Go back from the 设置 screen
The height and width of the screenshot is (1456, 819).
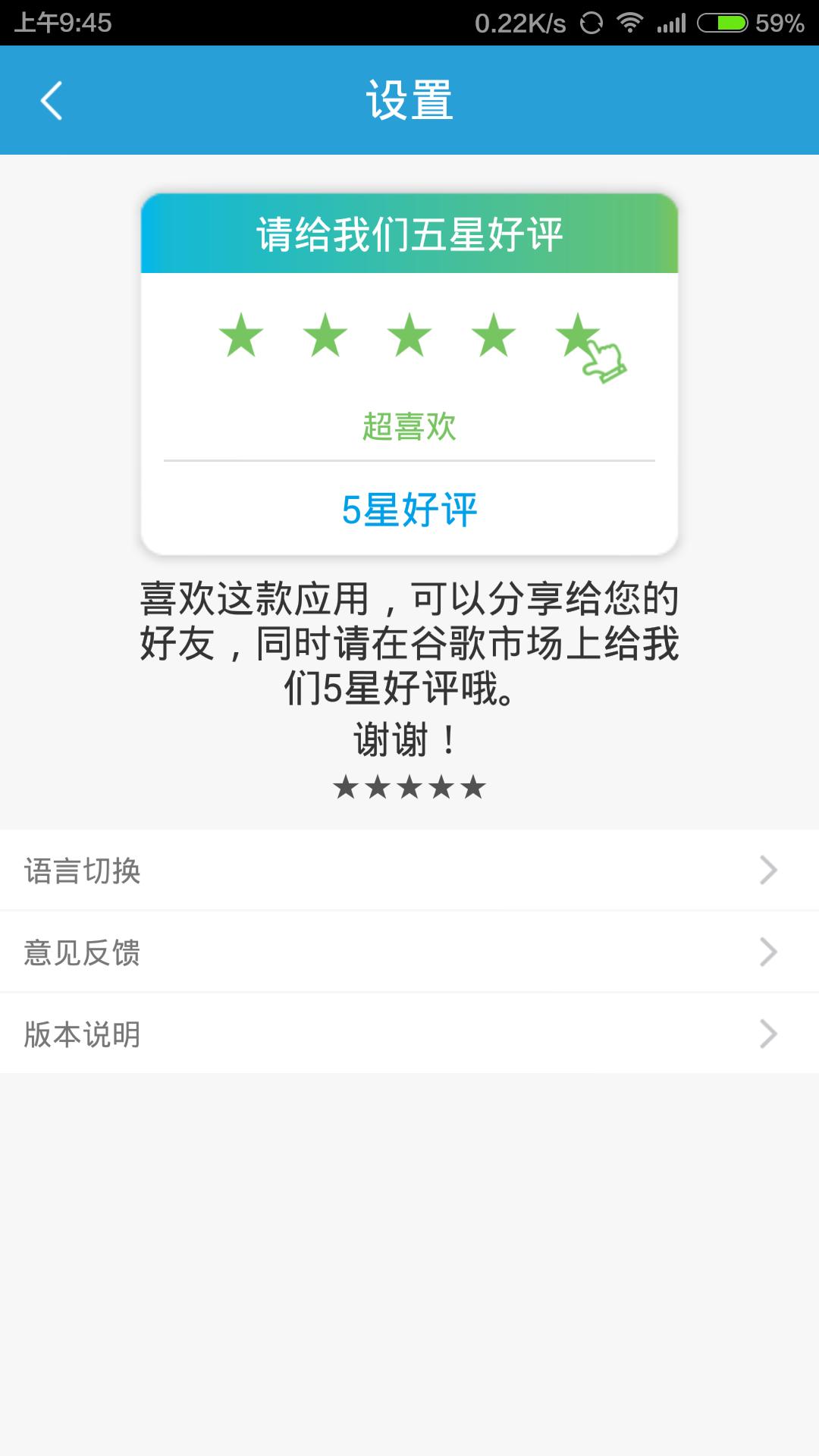(52, 101)
